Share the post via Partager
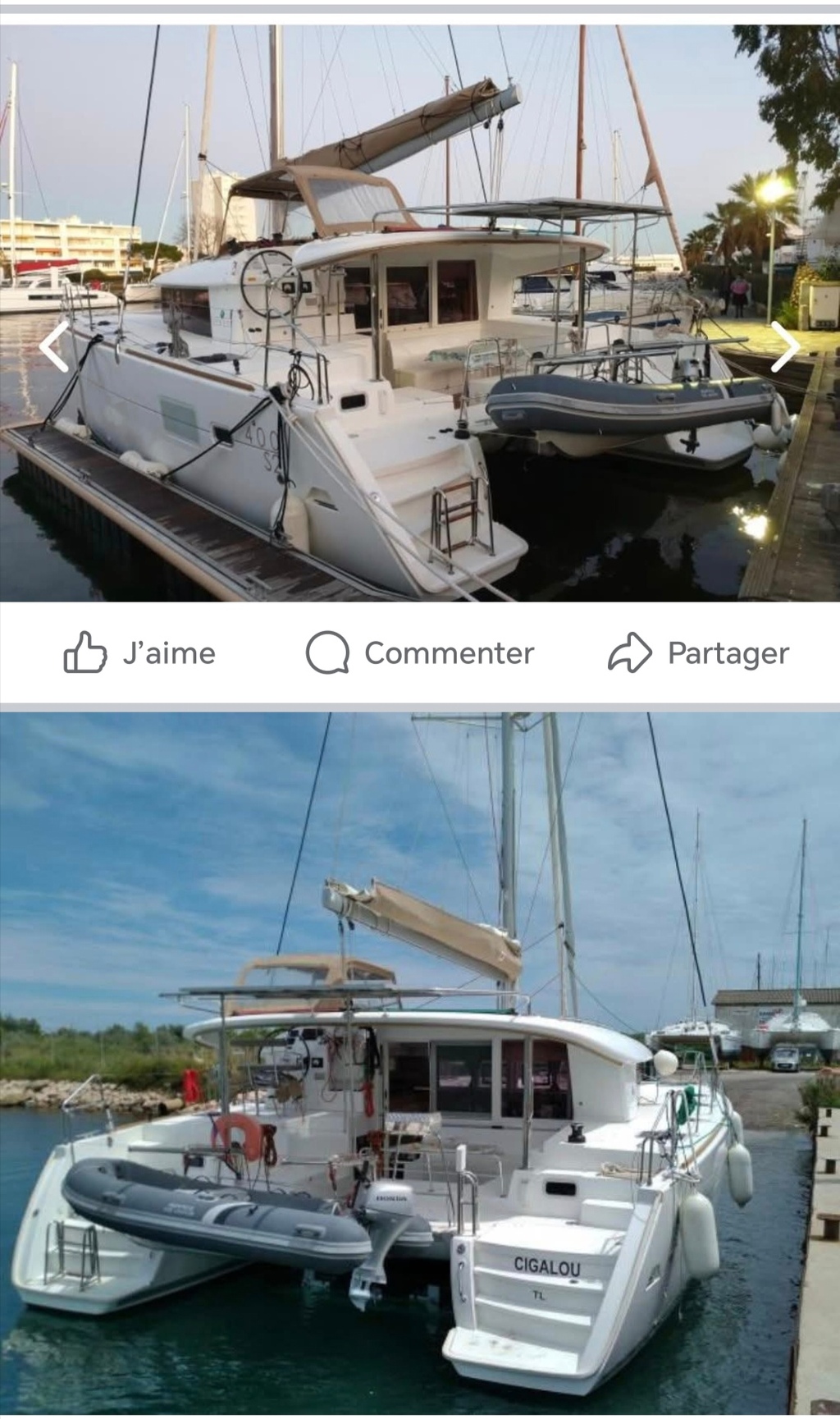The image size is (840, 1419). (698, 653)
